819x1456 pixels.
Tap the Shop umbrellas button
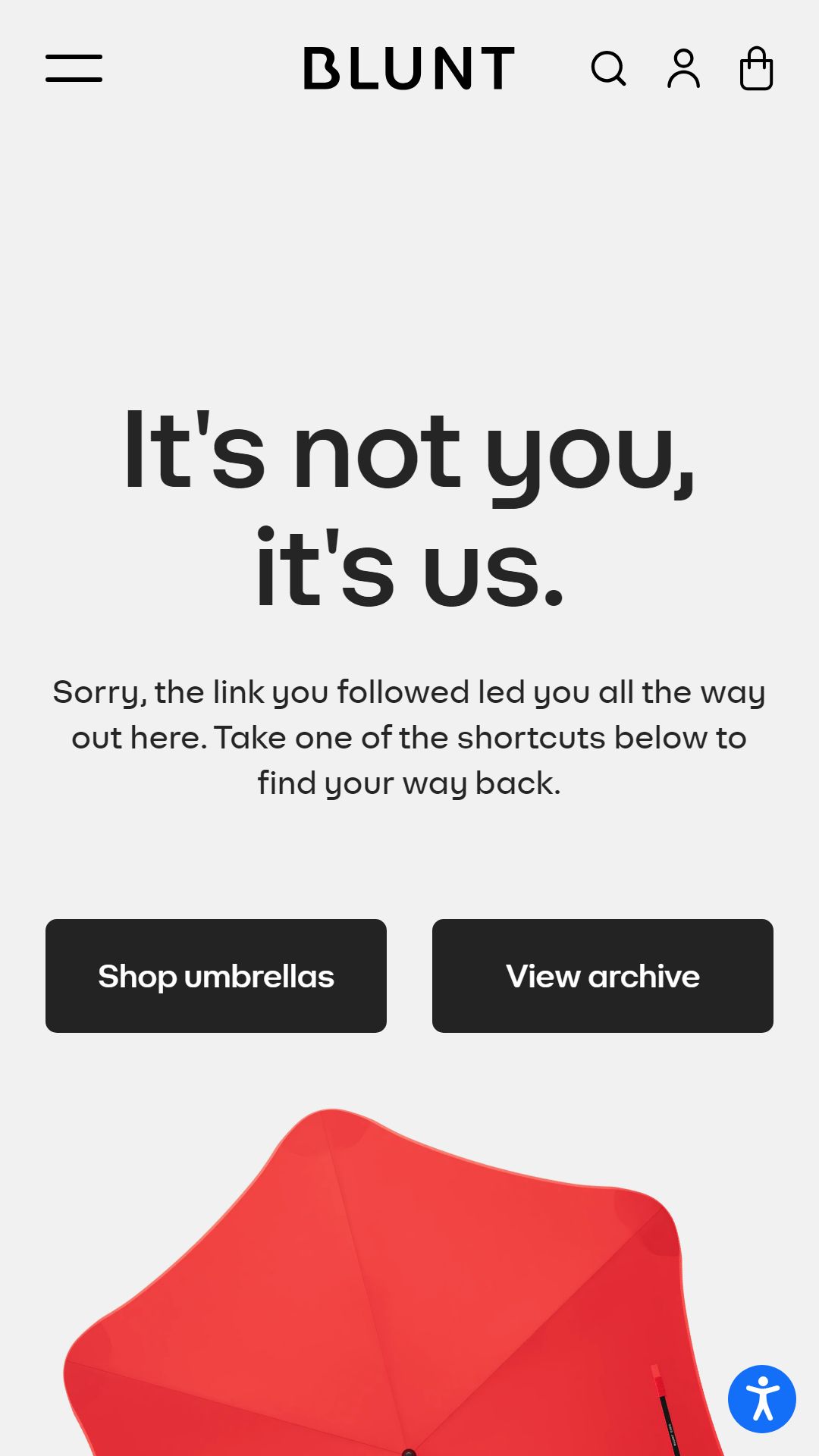click(x=216, y=976)
